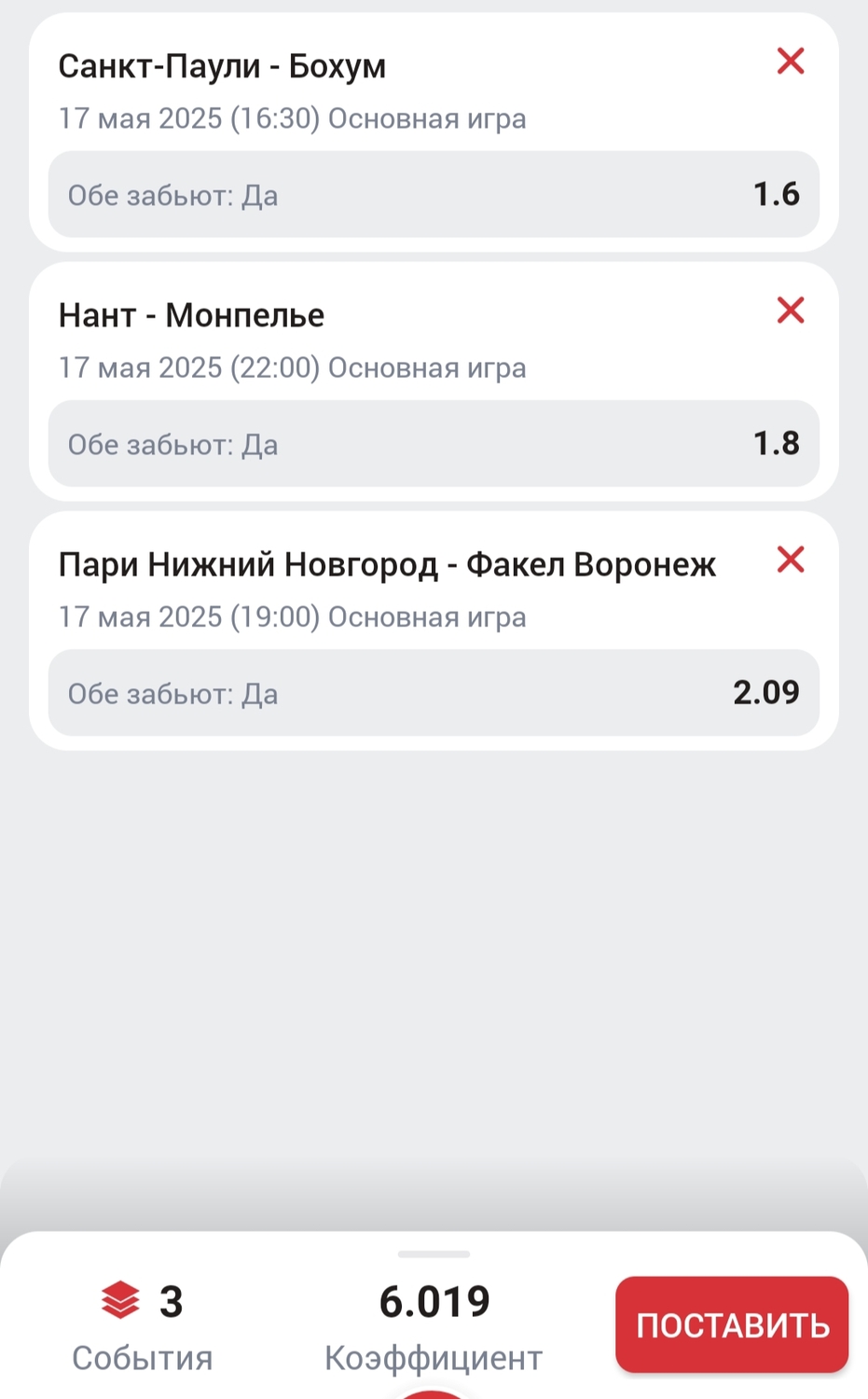Viewport: 868px width, 1399px height.
Task: Remove the Пари Нижний Новгород - Факел Воронеж bet
Action: tap(791, 560)
